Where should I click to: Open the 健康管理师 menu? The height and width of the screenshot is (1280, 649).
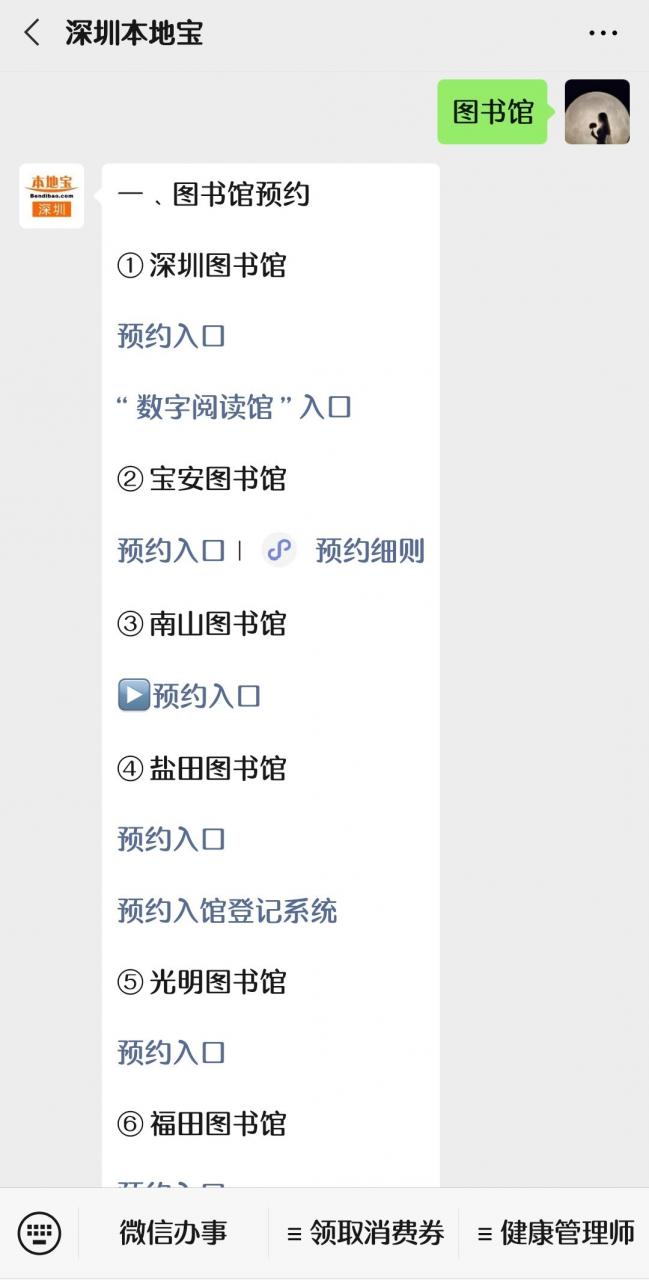(556, 1233)
